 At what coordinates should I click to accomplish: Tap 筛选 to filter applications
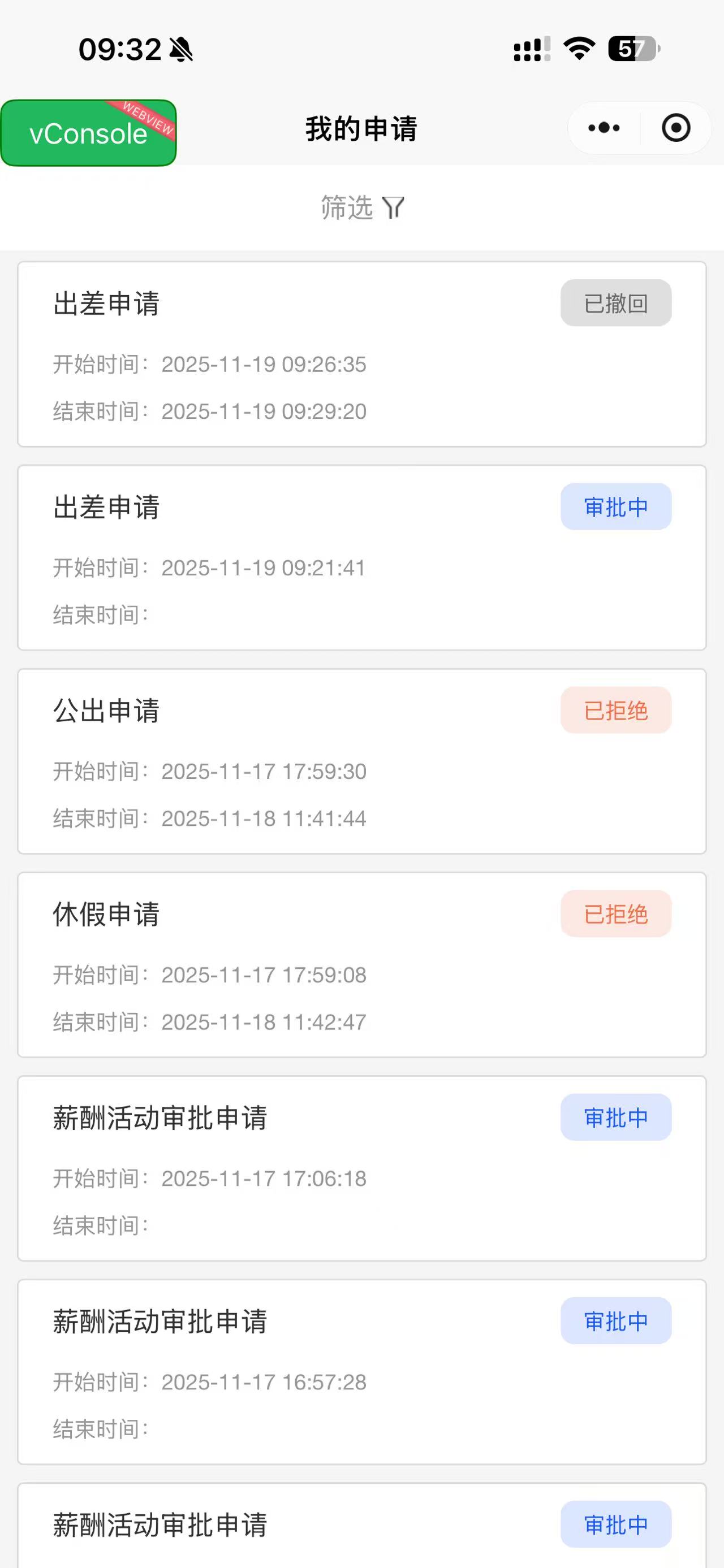pyautogui.click(x=361, y=207)
